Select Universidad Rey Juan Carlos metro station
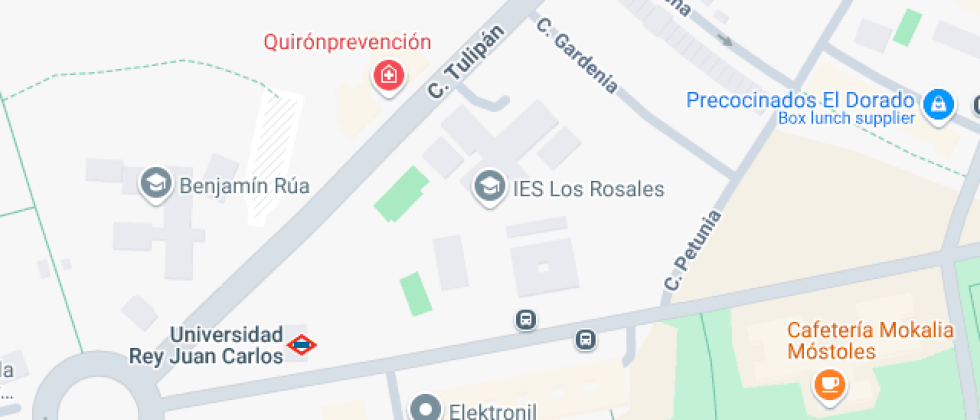980x420 pixels. point(302,344)
